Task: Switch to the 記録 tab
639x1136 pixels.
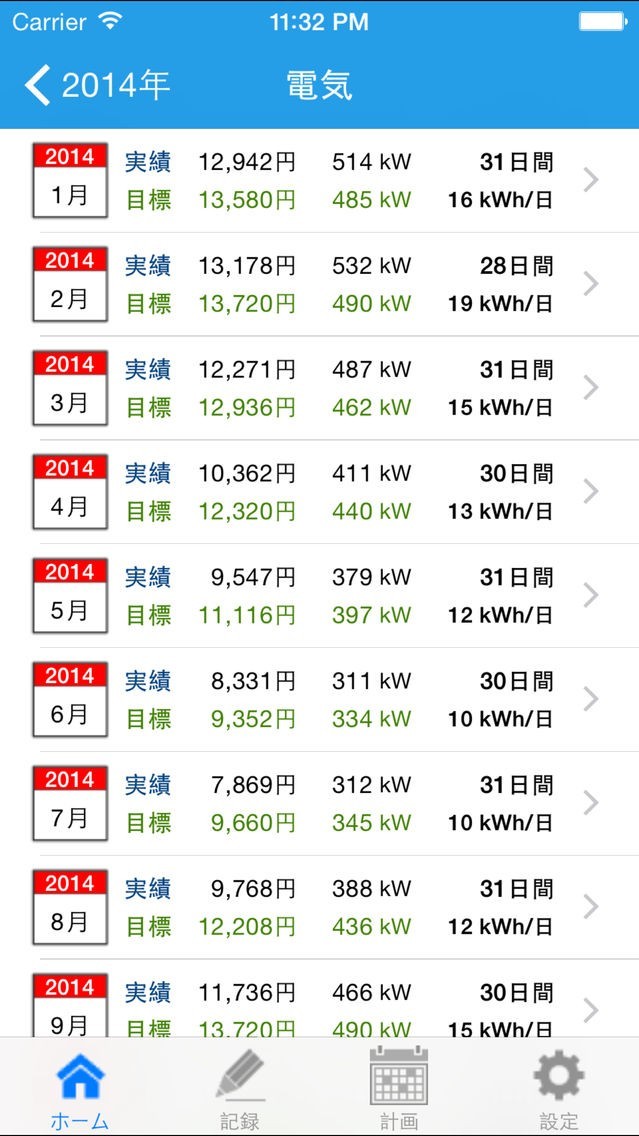Action: 240,1088
